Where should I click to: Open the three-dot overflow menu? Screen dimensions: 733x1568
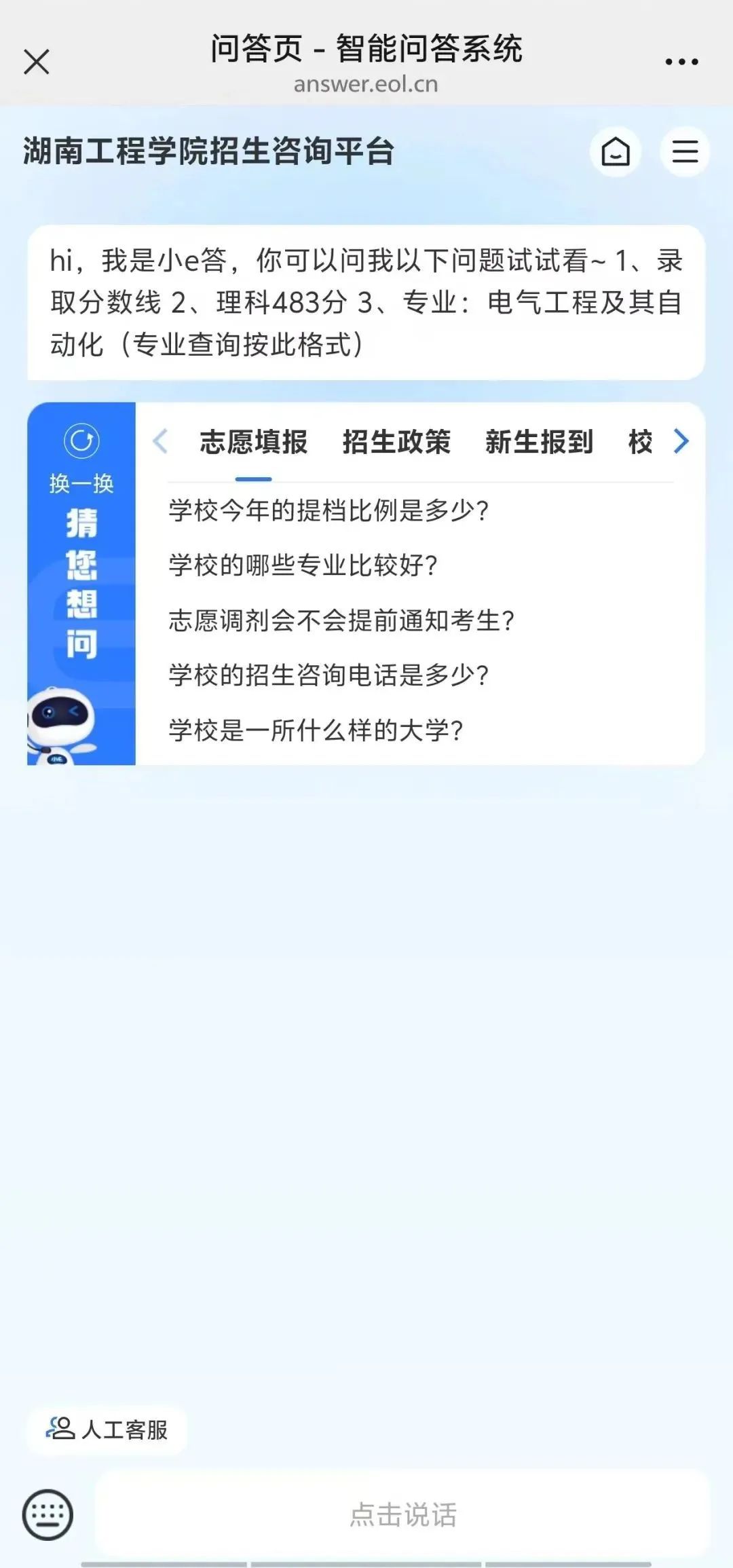pos(681,62)
